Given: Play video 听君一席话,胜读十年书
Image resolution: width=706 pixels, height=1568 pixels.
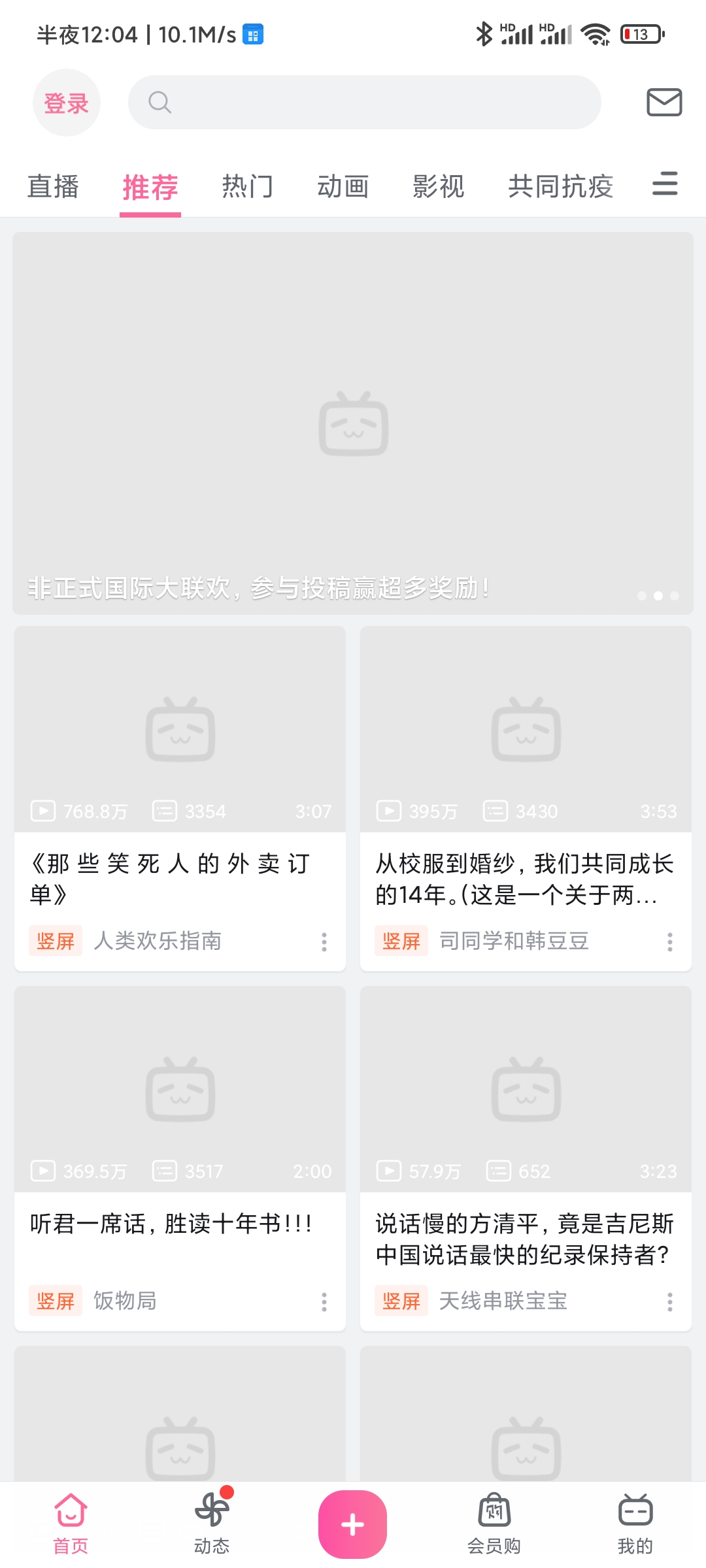Looking at the screenshot, I should click(x=180, y=1158).
